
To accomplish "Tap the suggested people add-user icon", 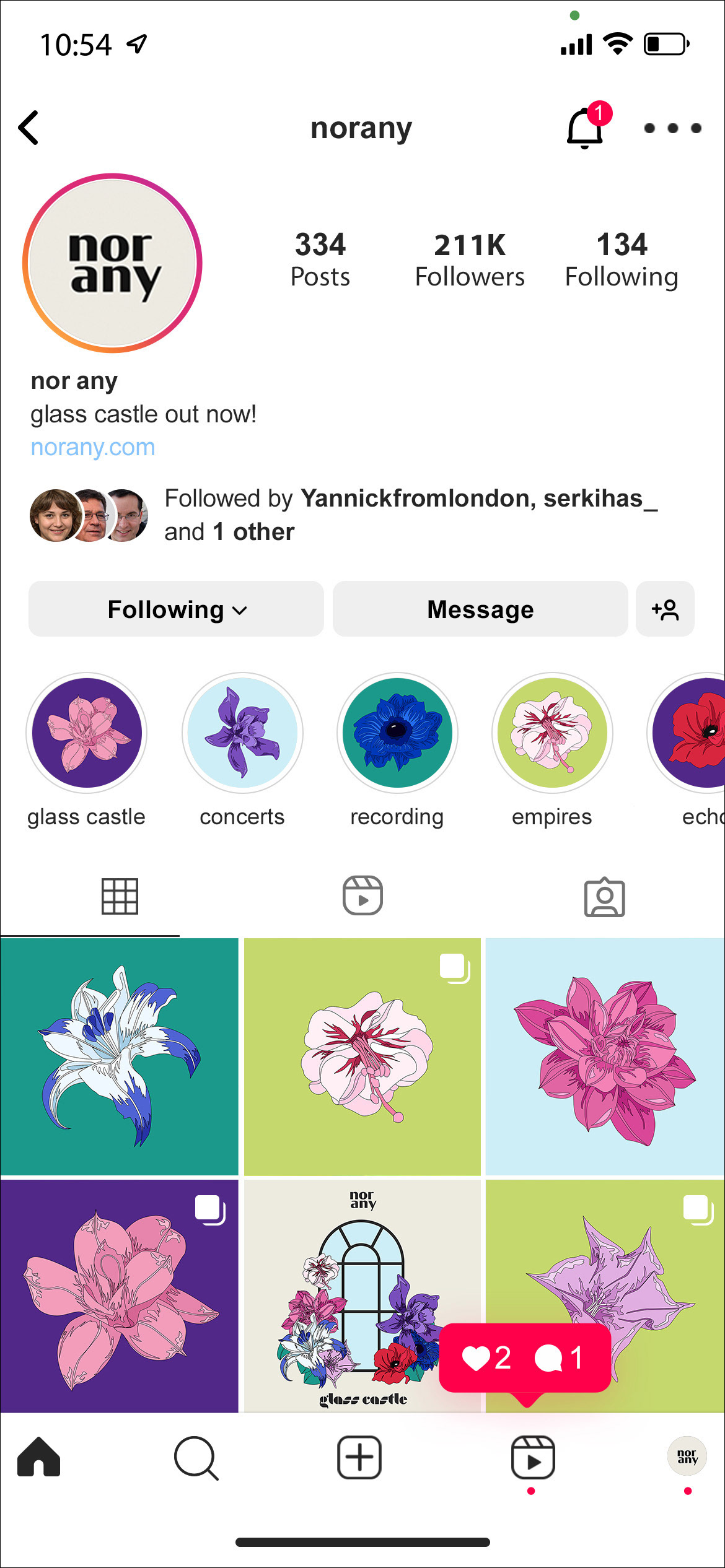I will click(665, 609).
